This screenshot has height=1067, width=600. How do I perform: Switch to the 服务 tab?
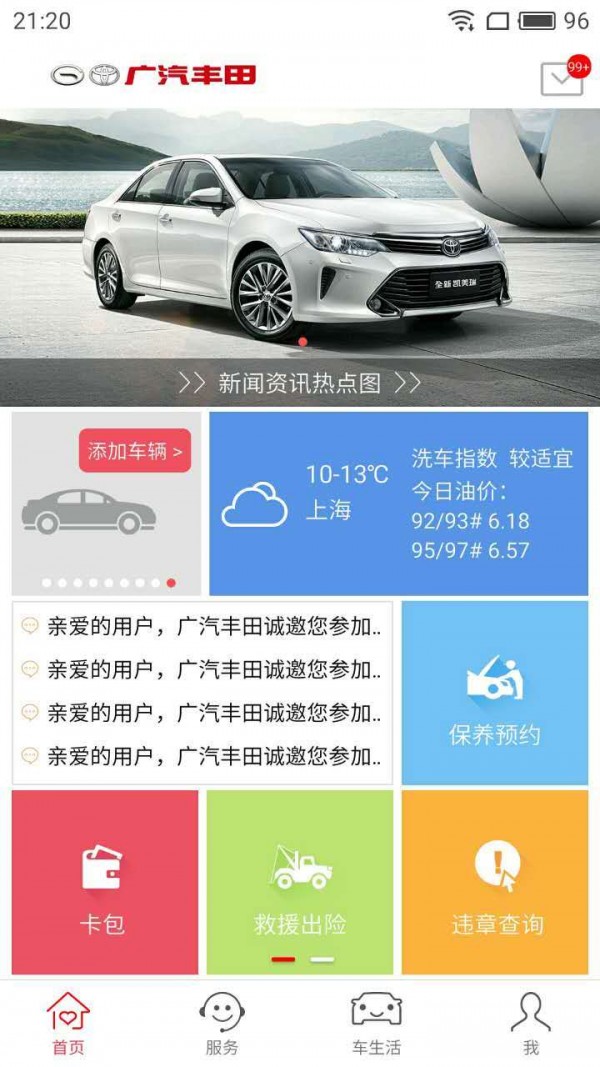point(222,1024)
